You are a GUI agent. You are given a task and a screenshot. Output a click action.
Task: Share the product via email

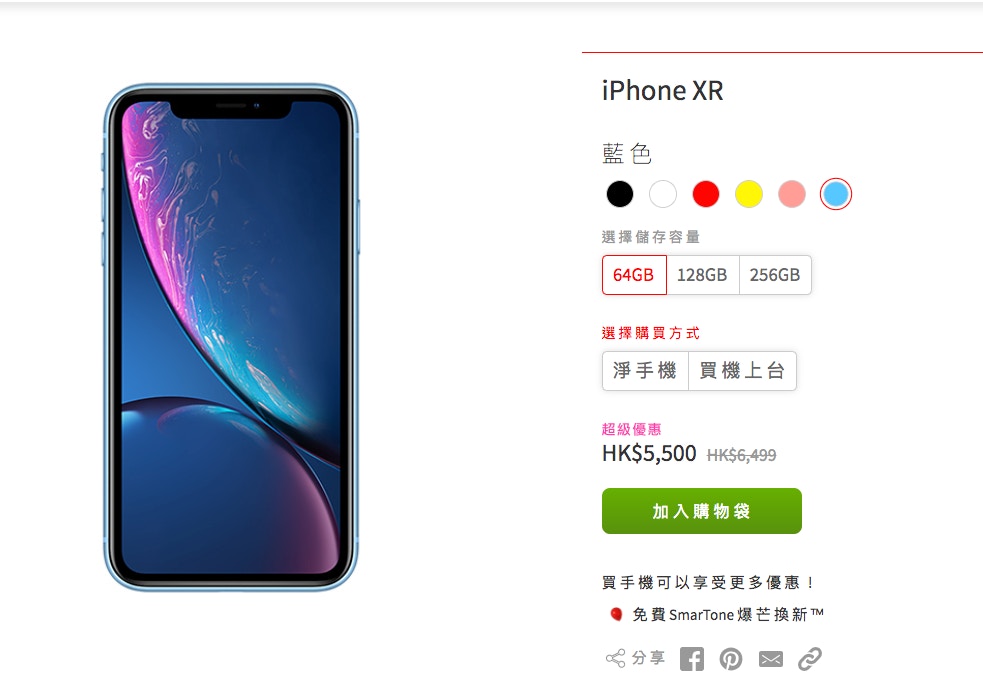(x=770, y=658)
